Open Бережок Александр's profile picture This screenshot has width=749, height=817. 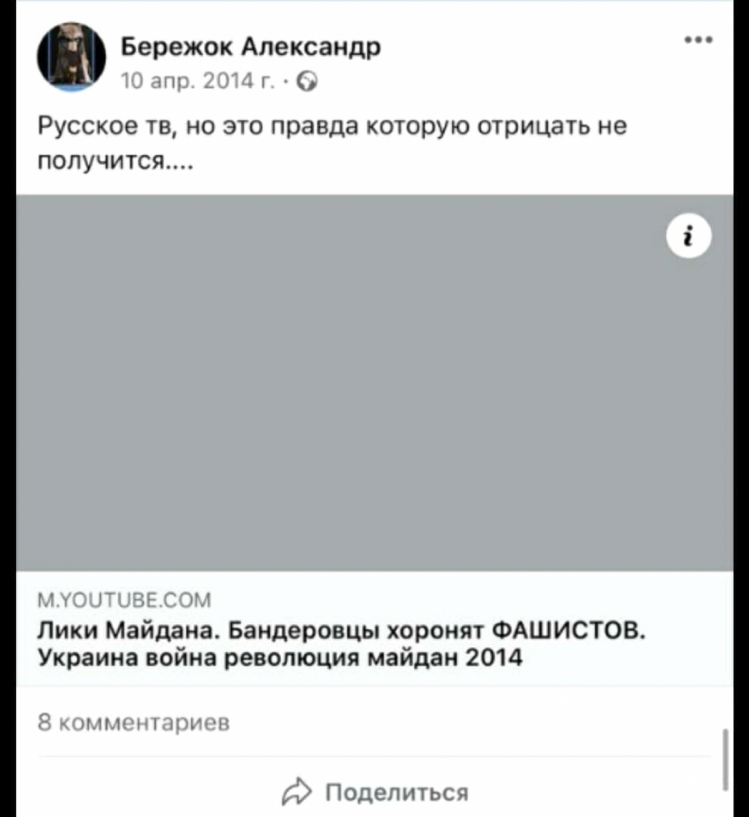tap(71, 57)
